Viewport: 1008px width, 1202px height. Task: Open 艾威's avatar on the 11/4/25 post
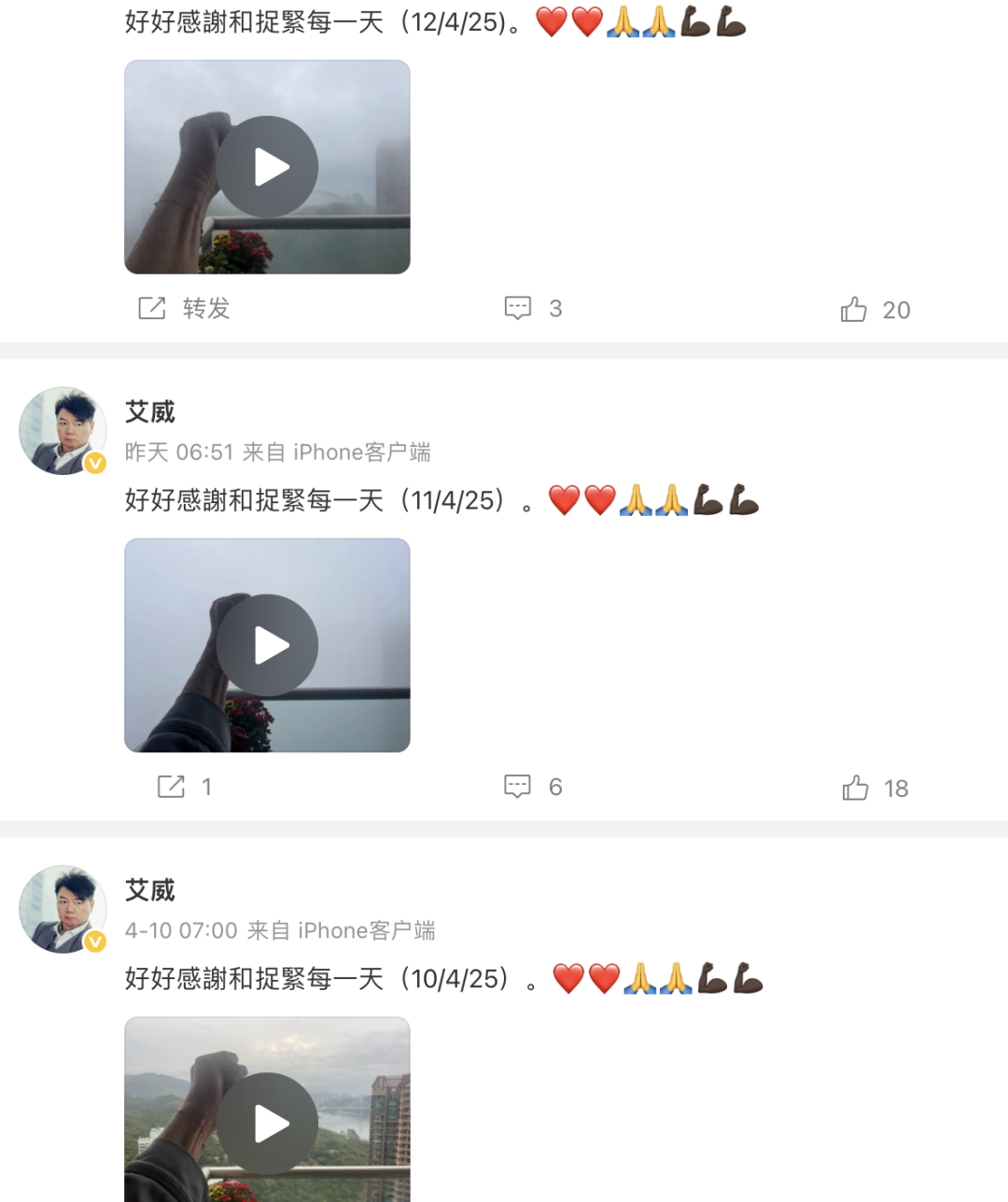pos(63,431)
